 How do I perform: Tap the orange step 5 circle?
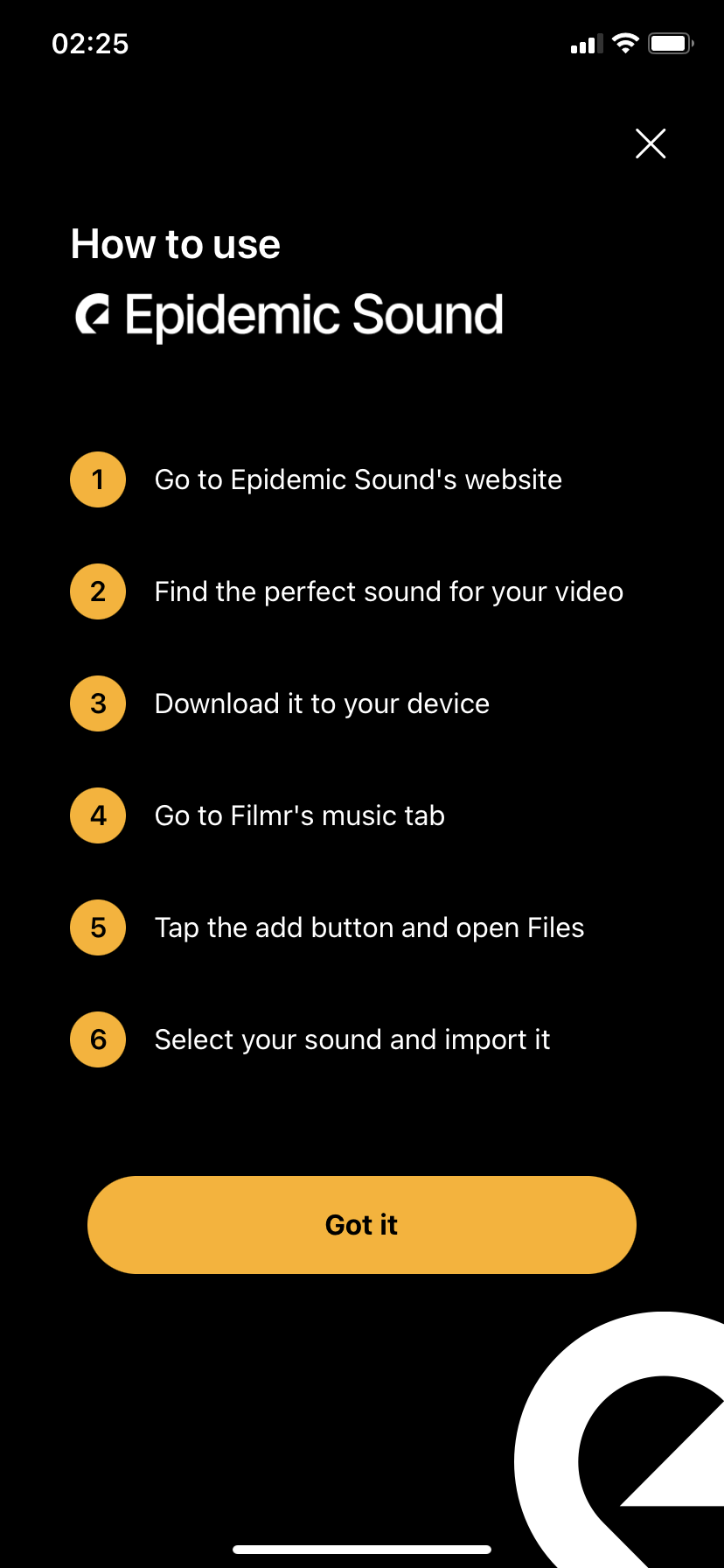point(97,927)
